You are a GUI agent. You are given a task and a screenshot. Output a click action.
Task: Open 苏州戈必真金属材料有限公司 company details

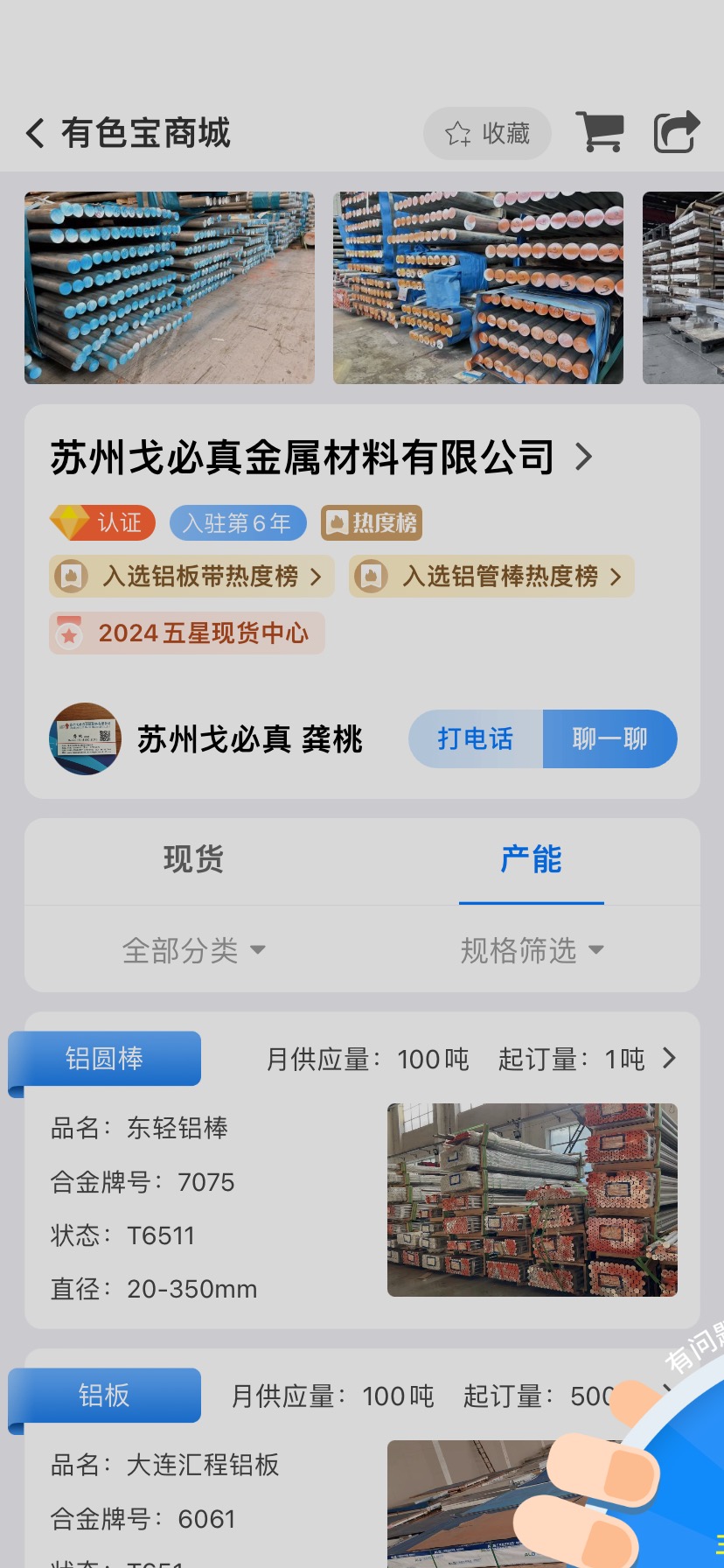pyautogui.click(x=321, y=457)
